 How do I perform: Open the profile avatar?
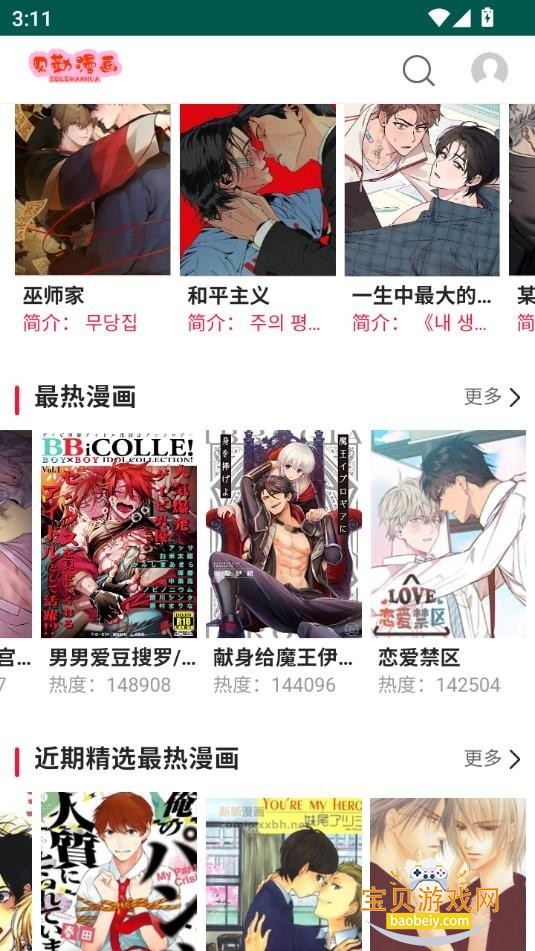point(490,70)
